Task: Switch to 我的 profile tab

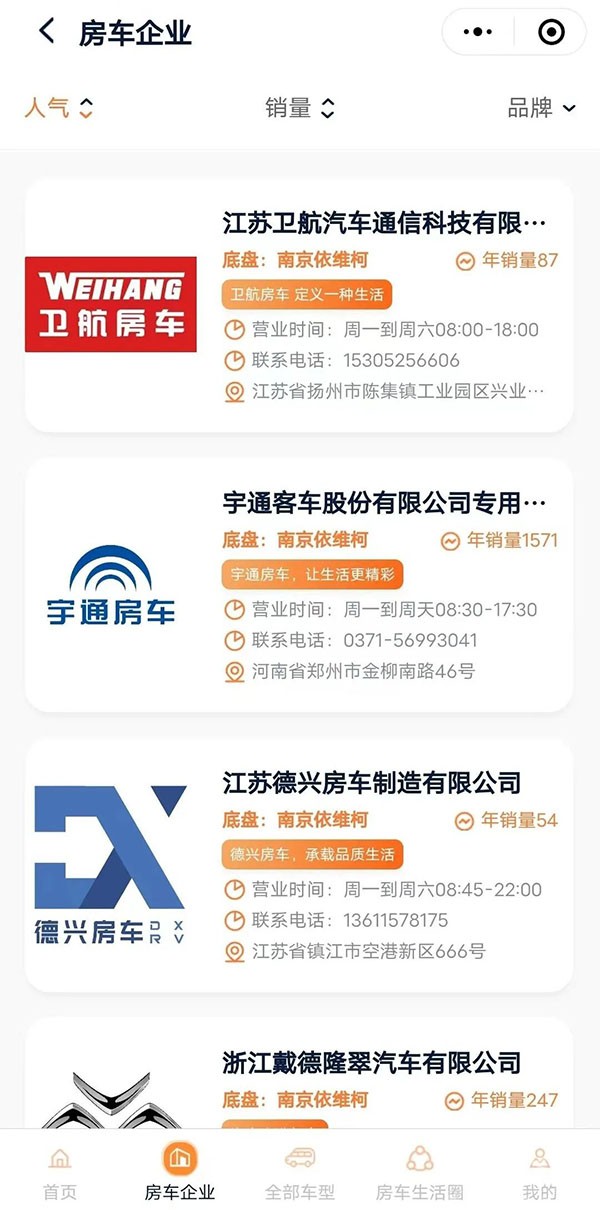Action: (x=539, y=1172)
